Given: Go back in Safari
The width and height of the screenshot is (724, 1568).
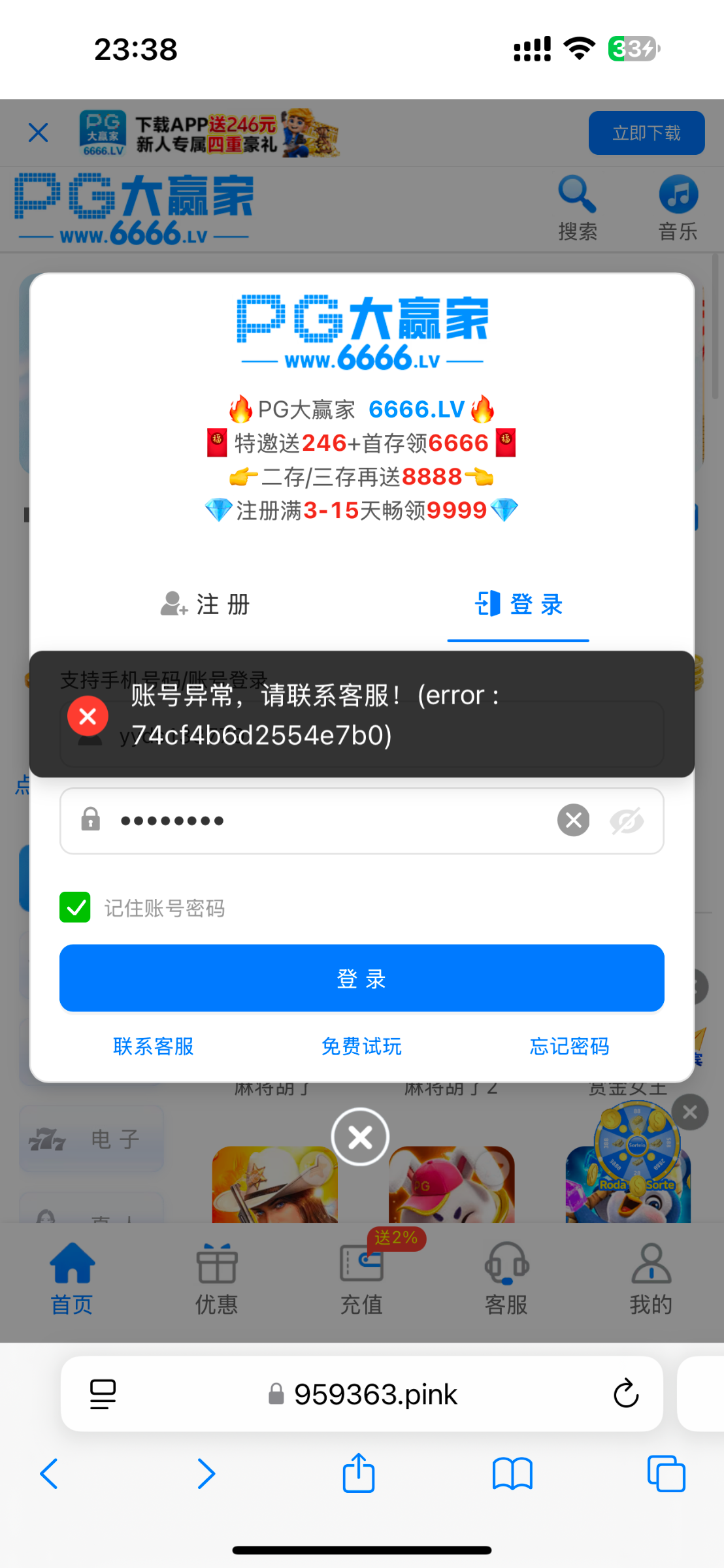Looking at the screenshot, I should coord(49,1473).
